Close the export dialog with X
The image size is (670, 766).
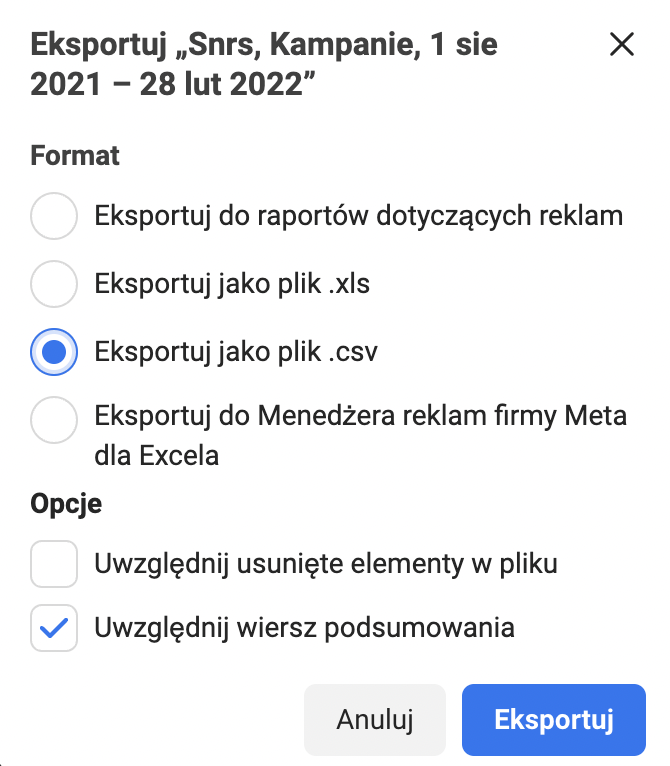[x=622, y=45]
